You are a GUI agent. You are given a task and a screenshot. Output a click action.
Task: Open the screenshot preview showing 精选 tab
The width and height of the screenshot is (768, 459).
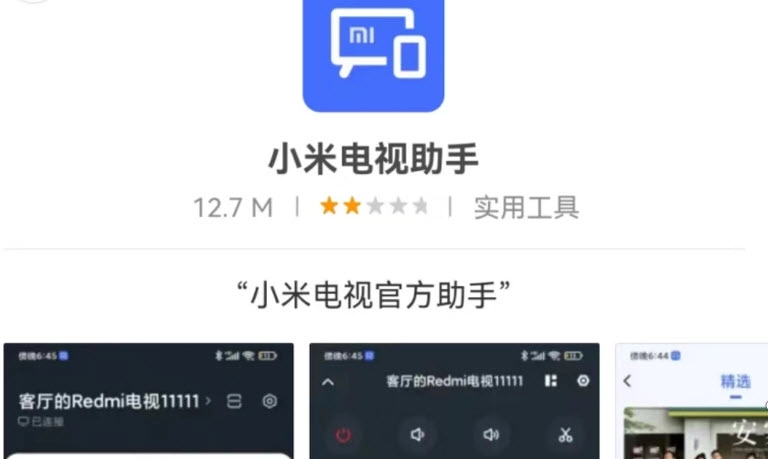coord(691,401)
